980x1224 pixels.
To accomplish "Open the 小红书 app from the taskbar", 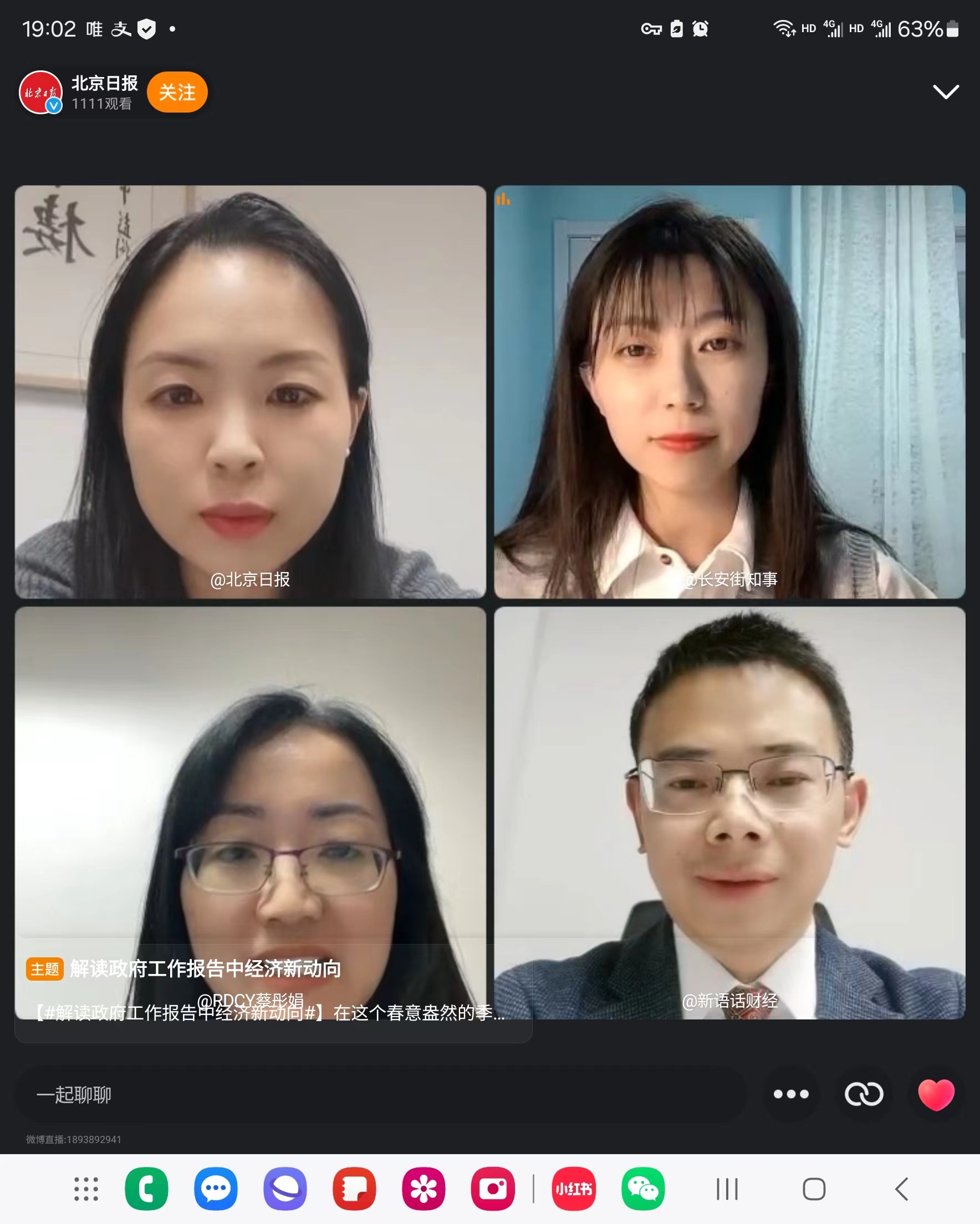I will coord(574,1189).
